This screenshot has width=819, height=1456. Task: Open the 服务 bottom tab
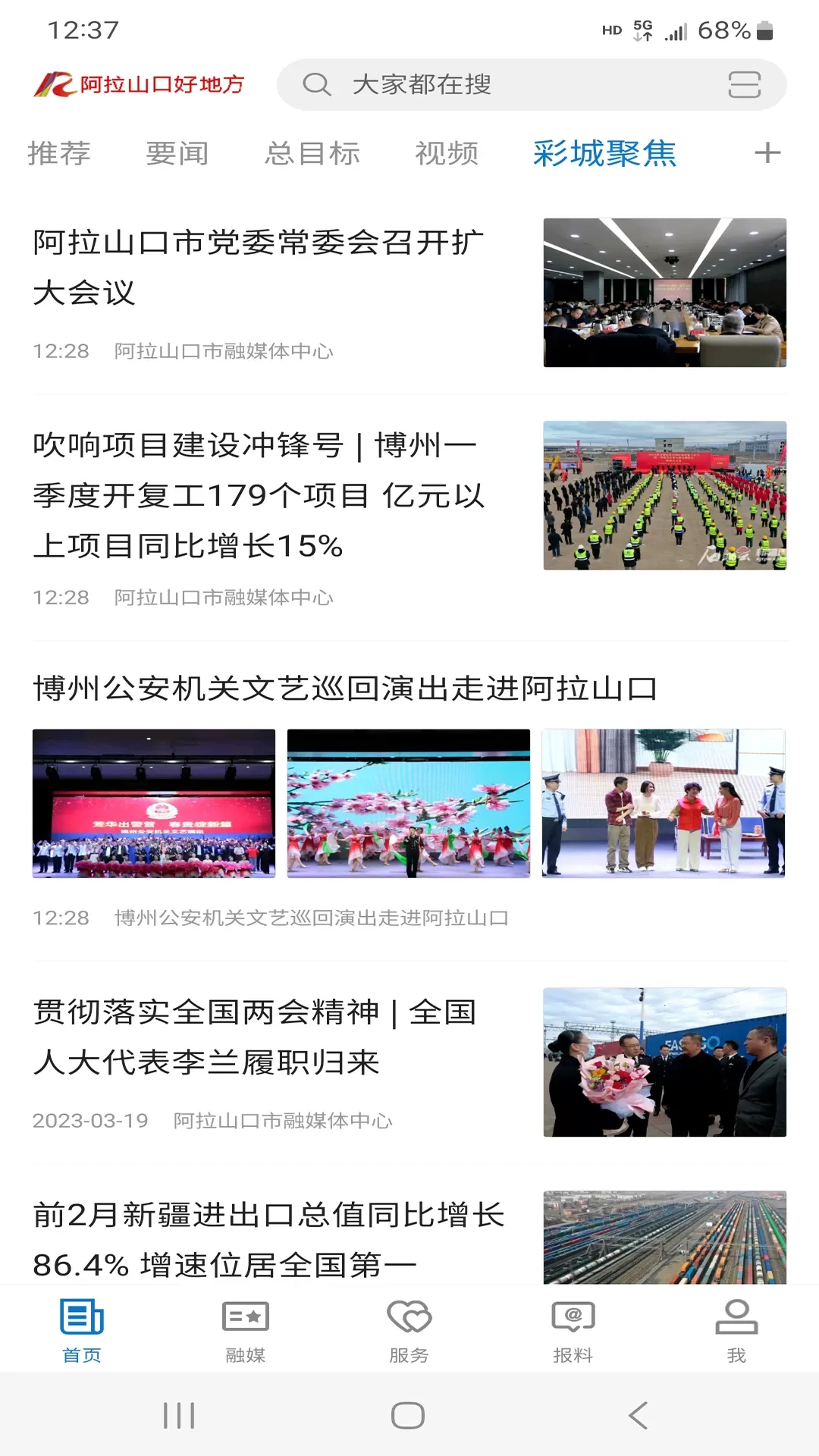coord(409,1332)
